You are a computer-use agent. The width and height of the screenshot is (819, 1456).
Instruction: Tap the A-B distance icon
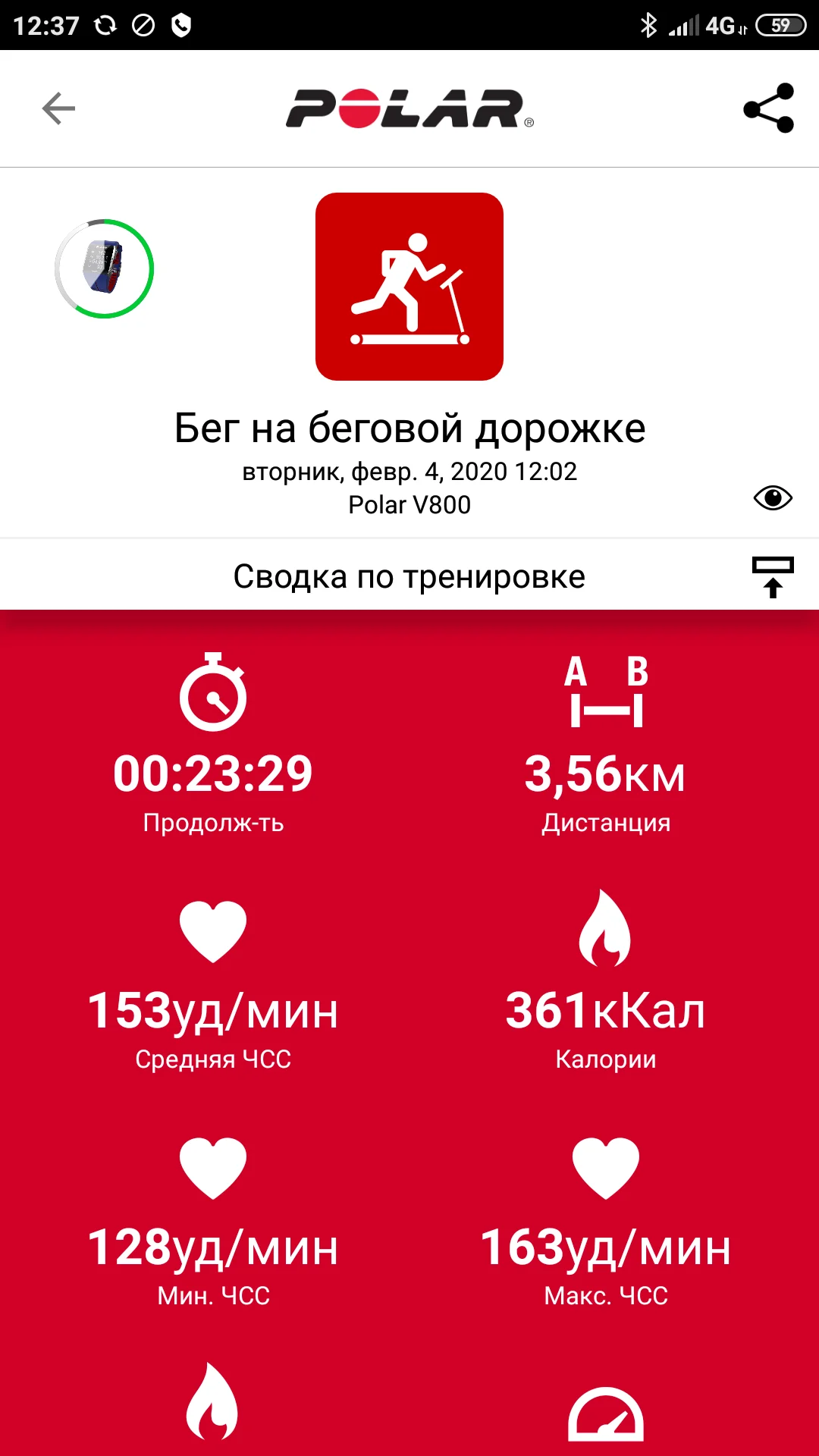[x=605, y=694]
